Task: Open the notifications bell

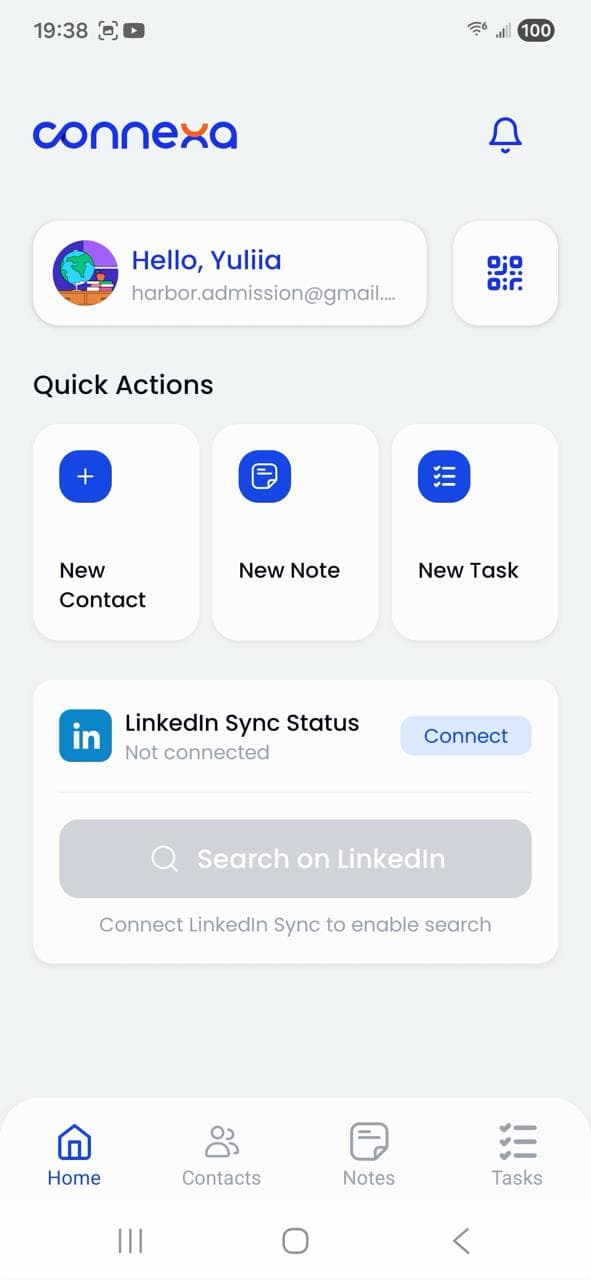Action: [x=505, y=135]
